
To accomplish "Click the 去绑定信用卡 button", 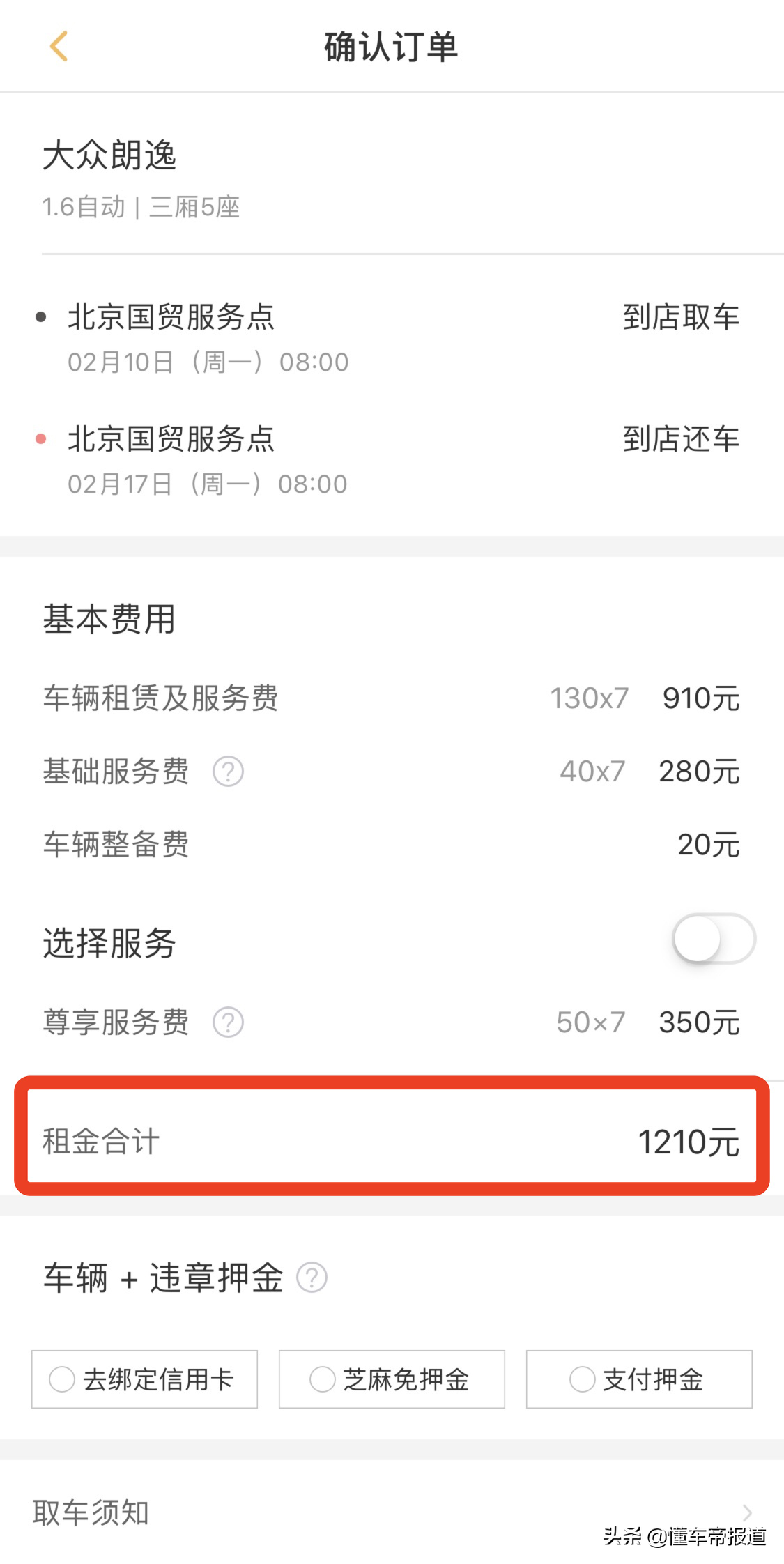I will tap(144, 1379).
